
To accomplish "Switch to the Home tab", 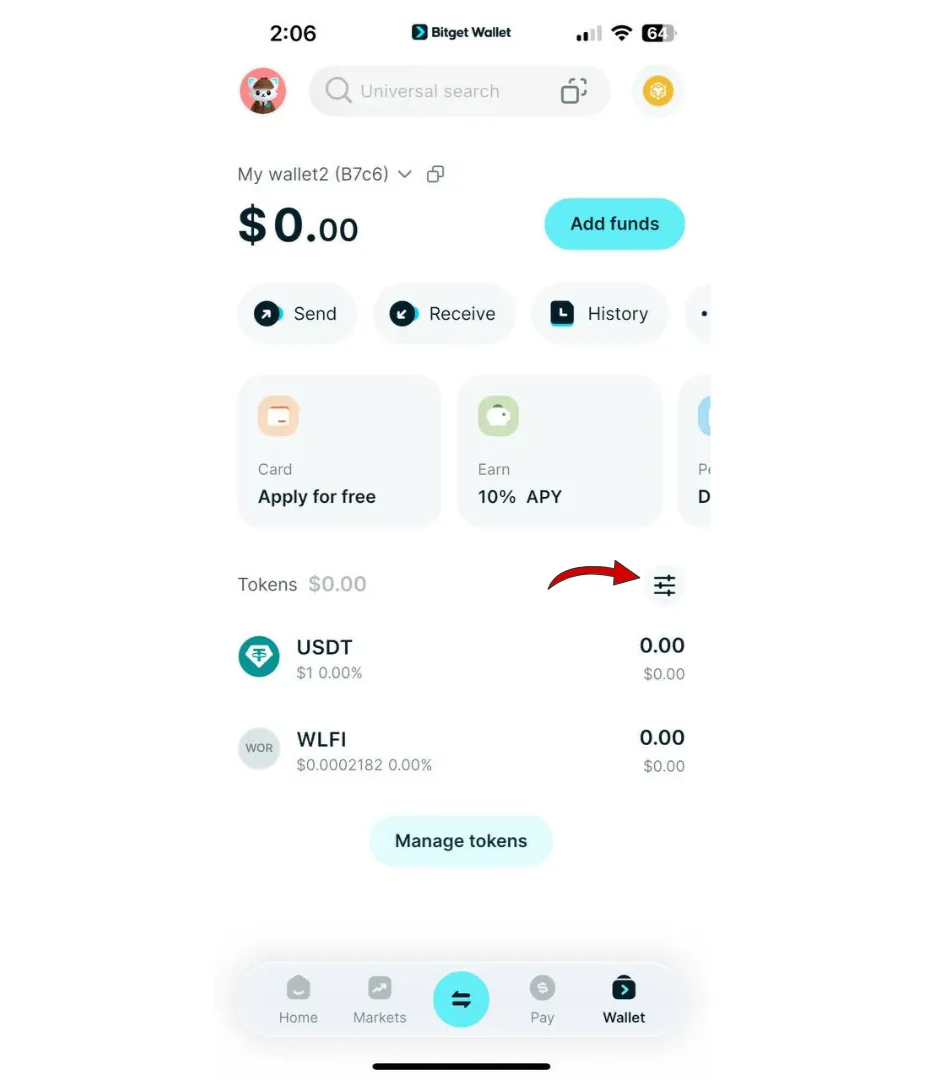I will click(298, 1000).
